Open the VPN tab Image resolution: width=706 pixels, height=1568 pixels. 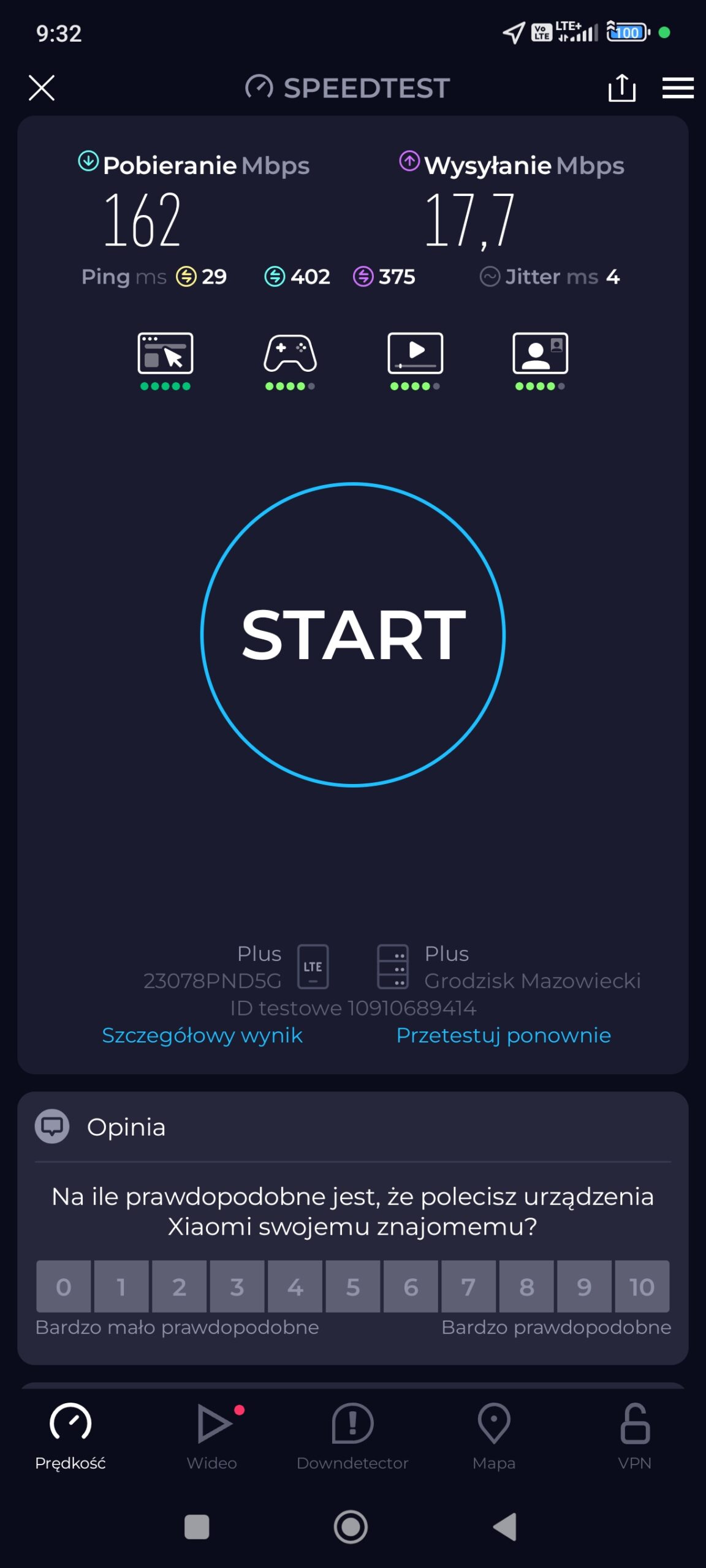635,1434
